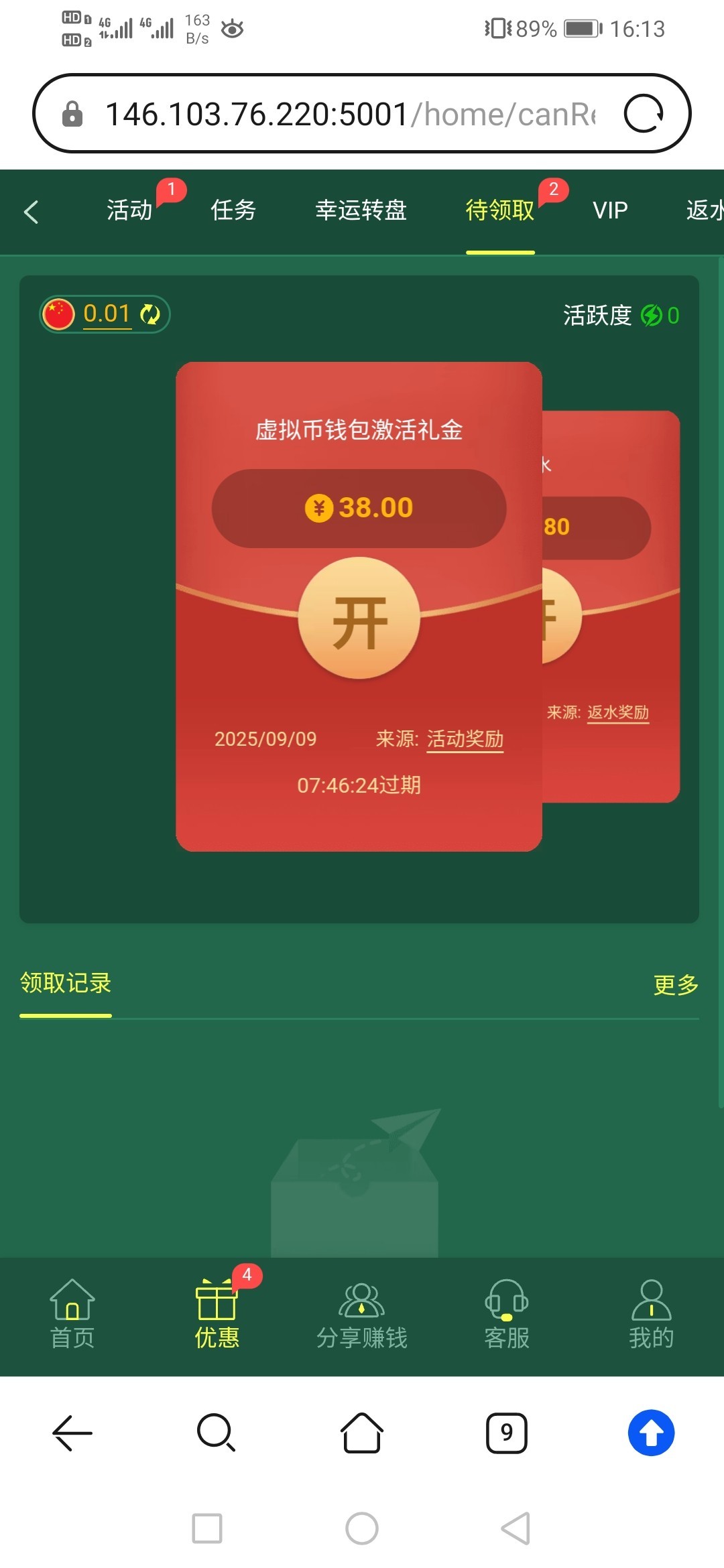Tap the blue upload arrow in browser bar
The image size is (724, 1568).
[x=650, y=1433]
